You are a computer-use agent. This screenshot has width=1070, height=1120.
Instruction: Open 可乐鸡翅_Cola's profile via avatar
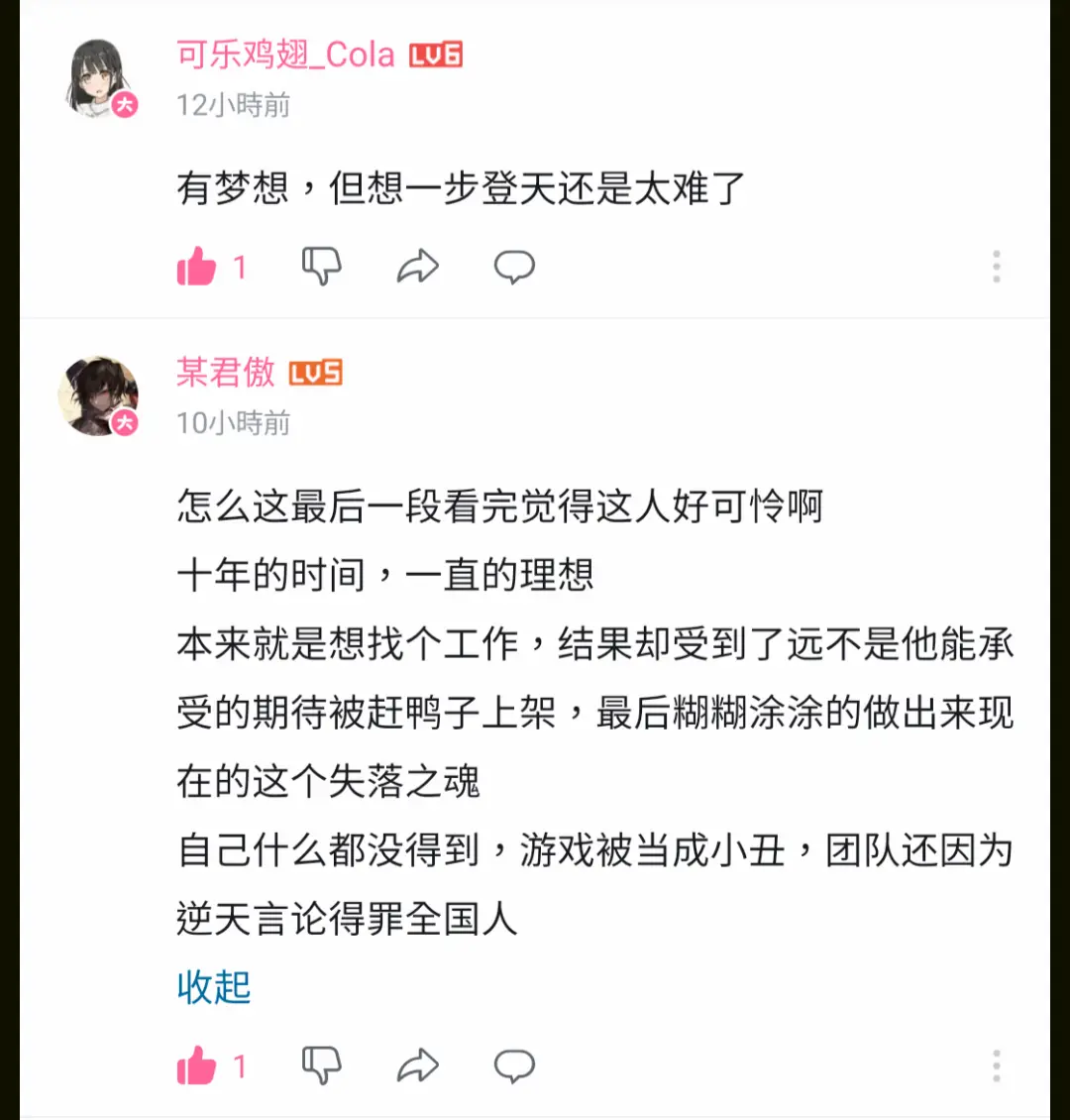[x=98, y=78]
